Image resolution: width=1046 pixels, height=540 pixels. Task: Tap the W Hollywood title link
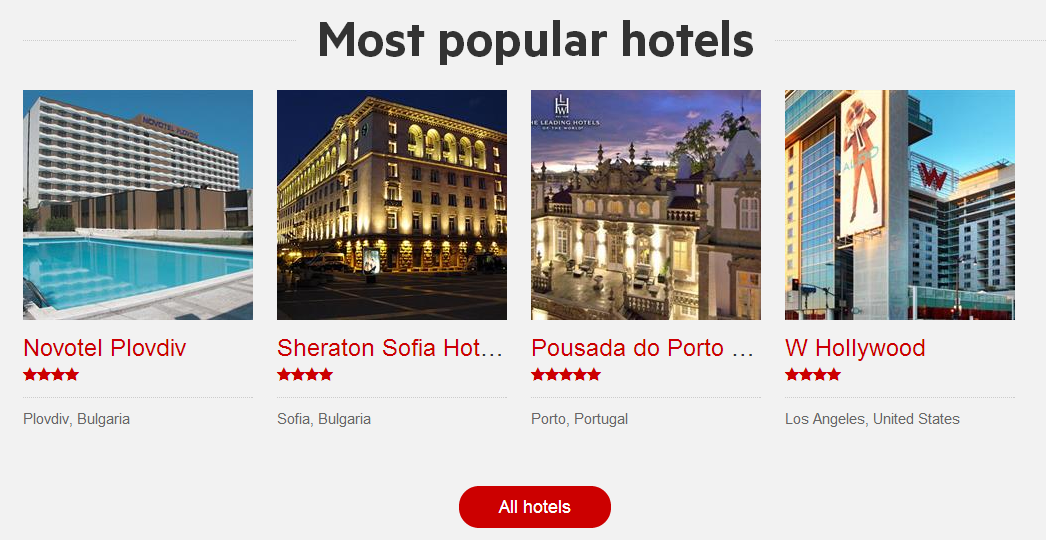click(855, 348)
